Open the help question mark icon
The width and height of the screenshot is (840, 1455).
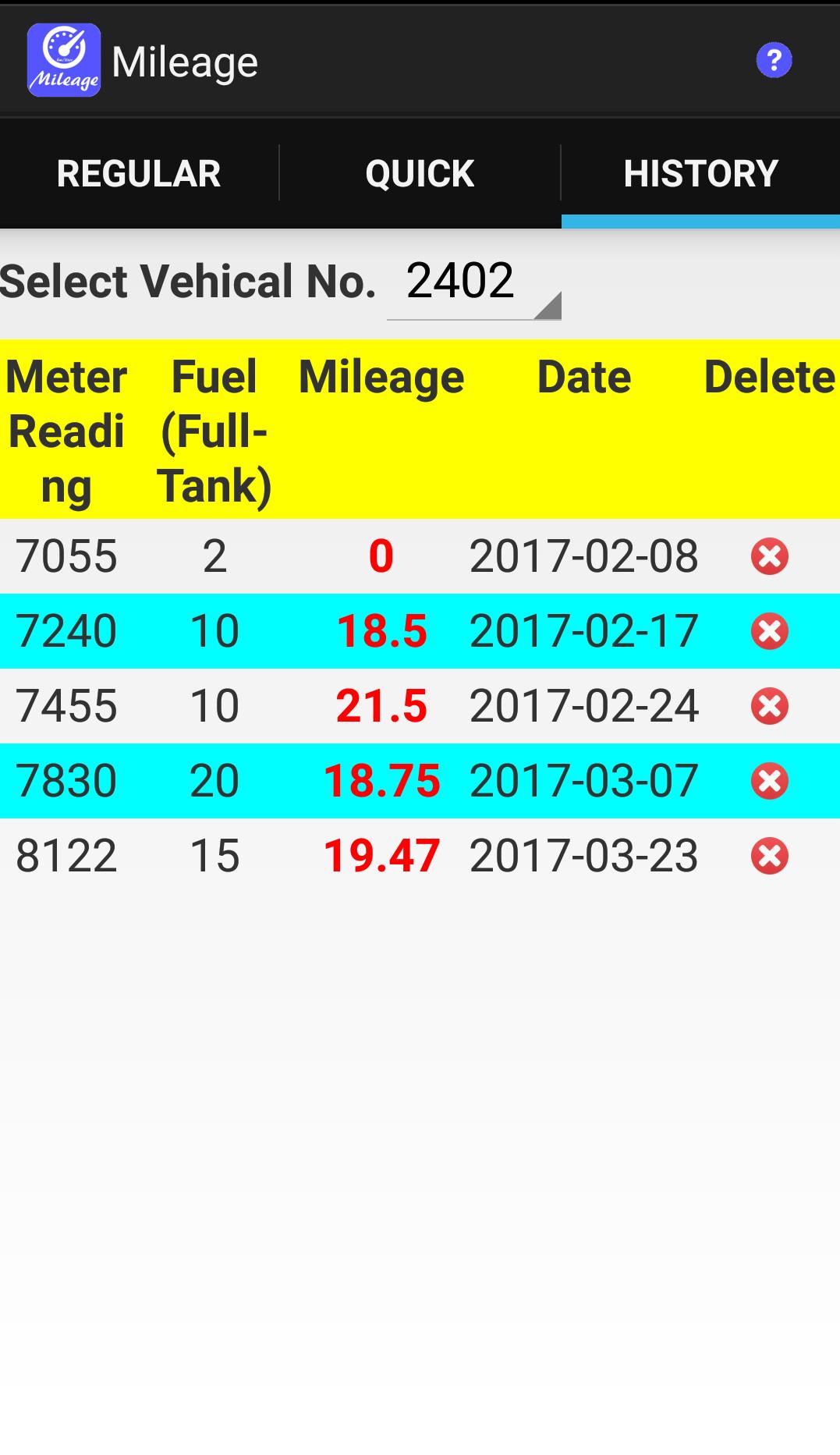(774, 60)
